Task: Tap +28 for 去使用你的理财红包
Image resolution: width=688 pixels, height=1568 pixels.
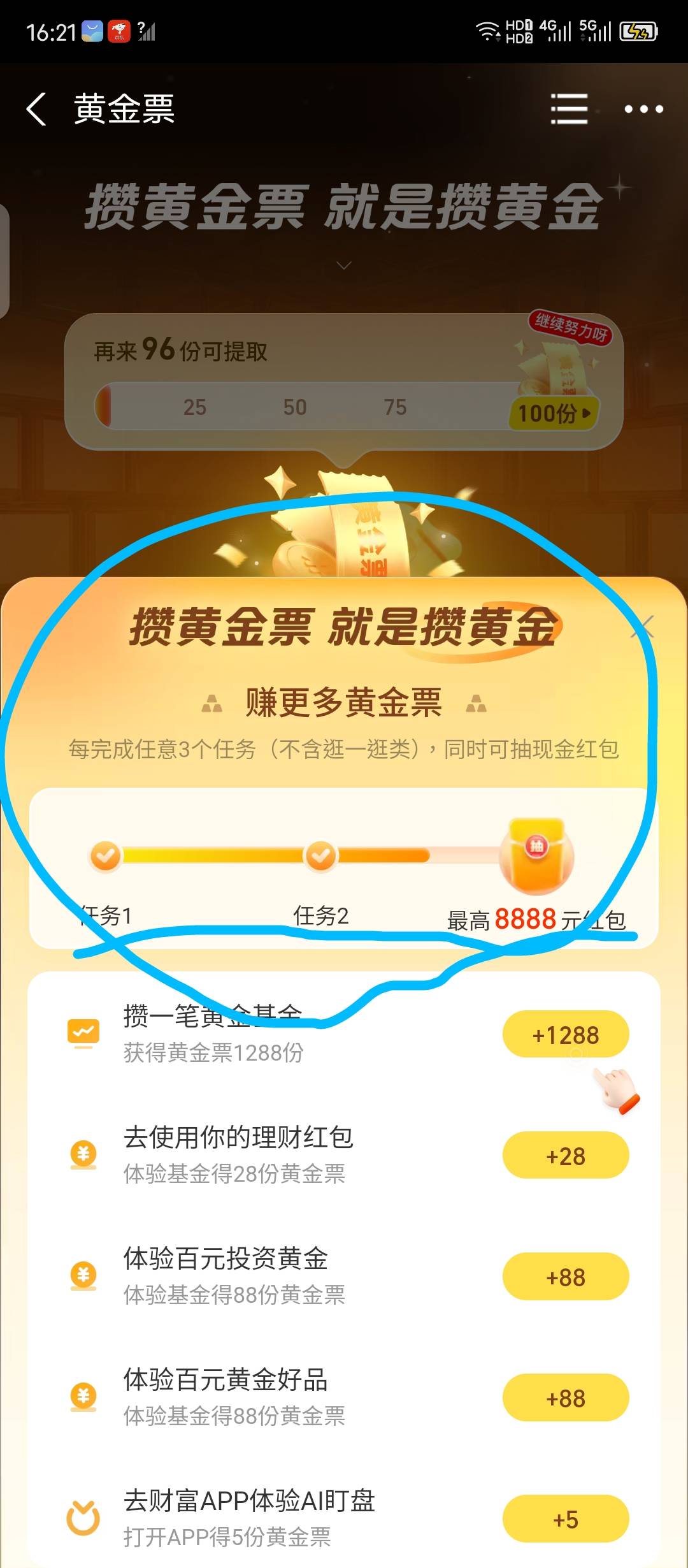Action: pos(566,1156)
